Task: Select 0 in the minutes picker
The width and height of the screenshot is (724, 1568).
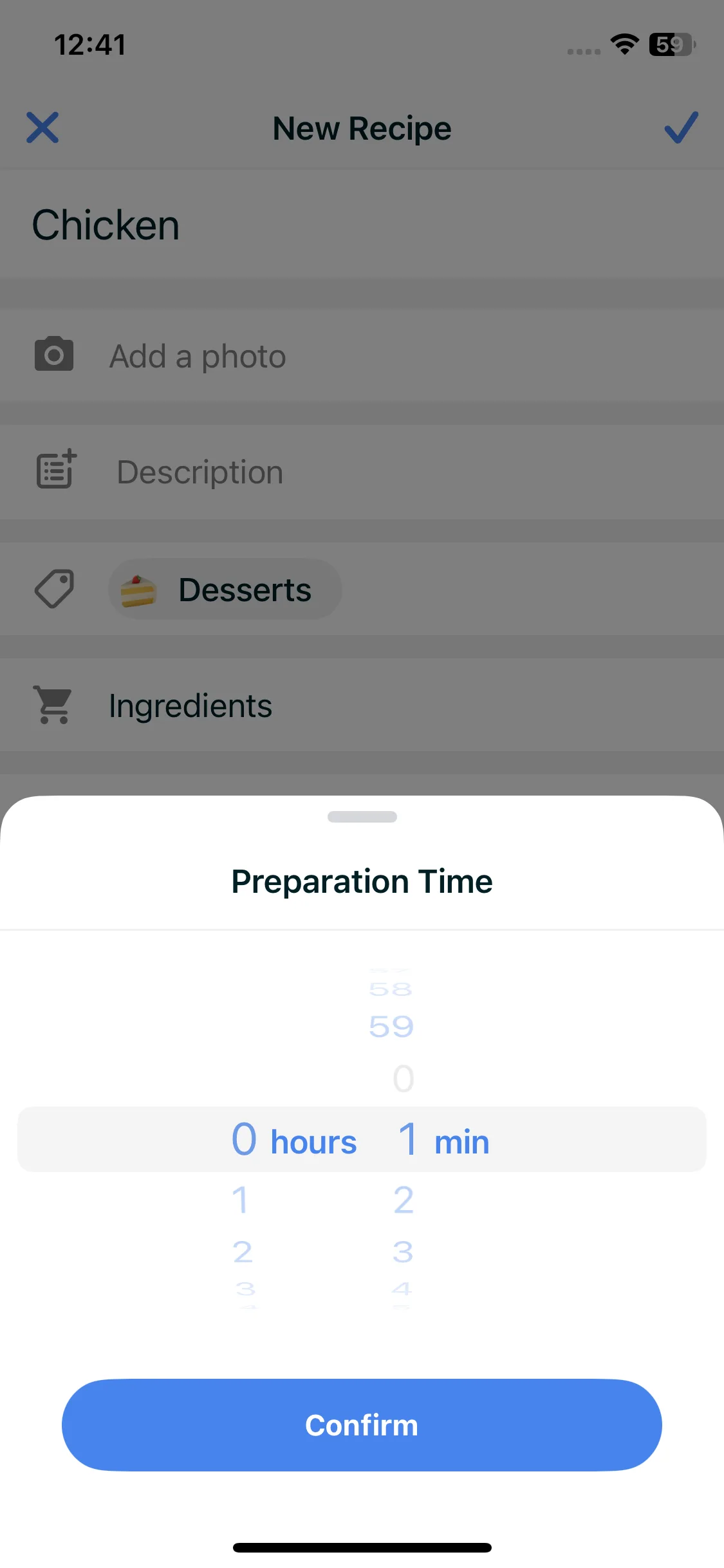Action: click(404, 1078)
